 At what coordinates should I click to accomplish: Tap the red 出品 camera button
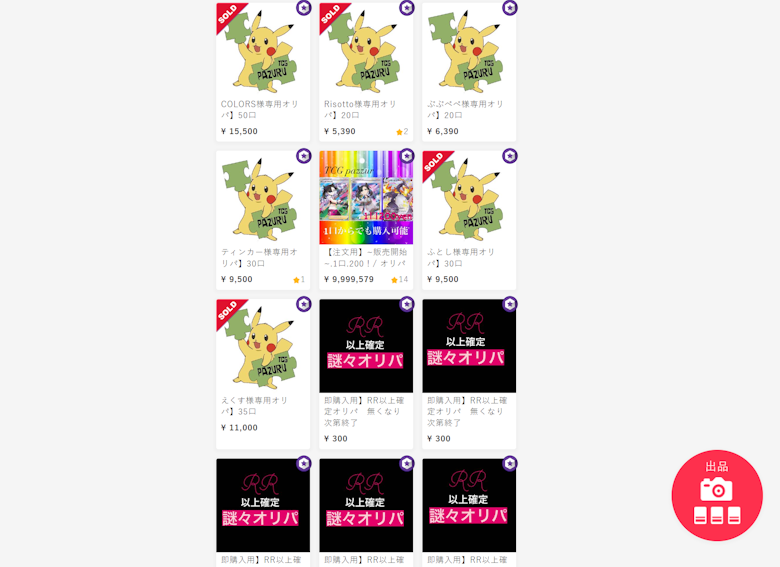(x=717, y=495)
